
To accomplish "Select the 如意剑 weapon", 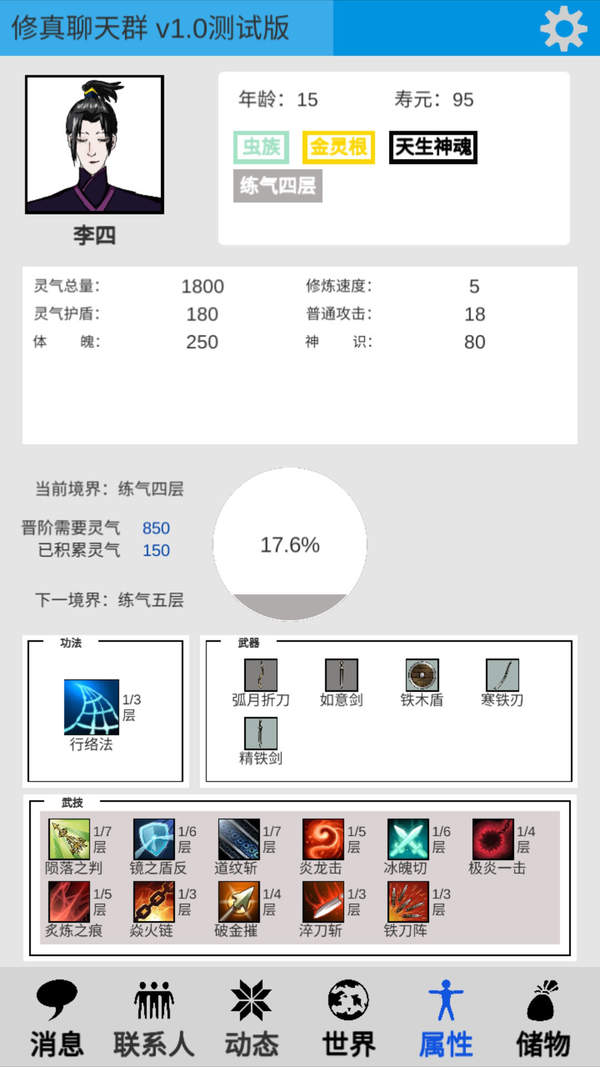I will point(341,675).
